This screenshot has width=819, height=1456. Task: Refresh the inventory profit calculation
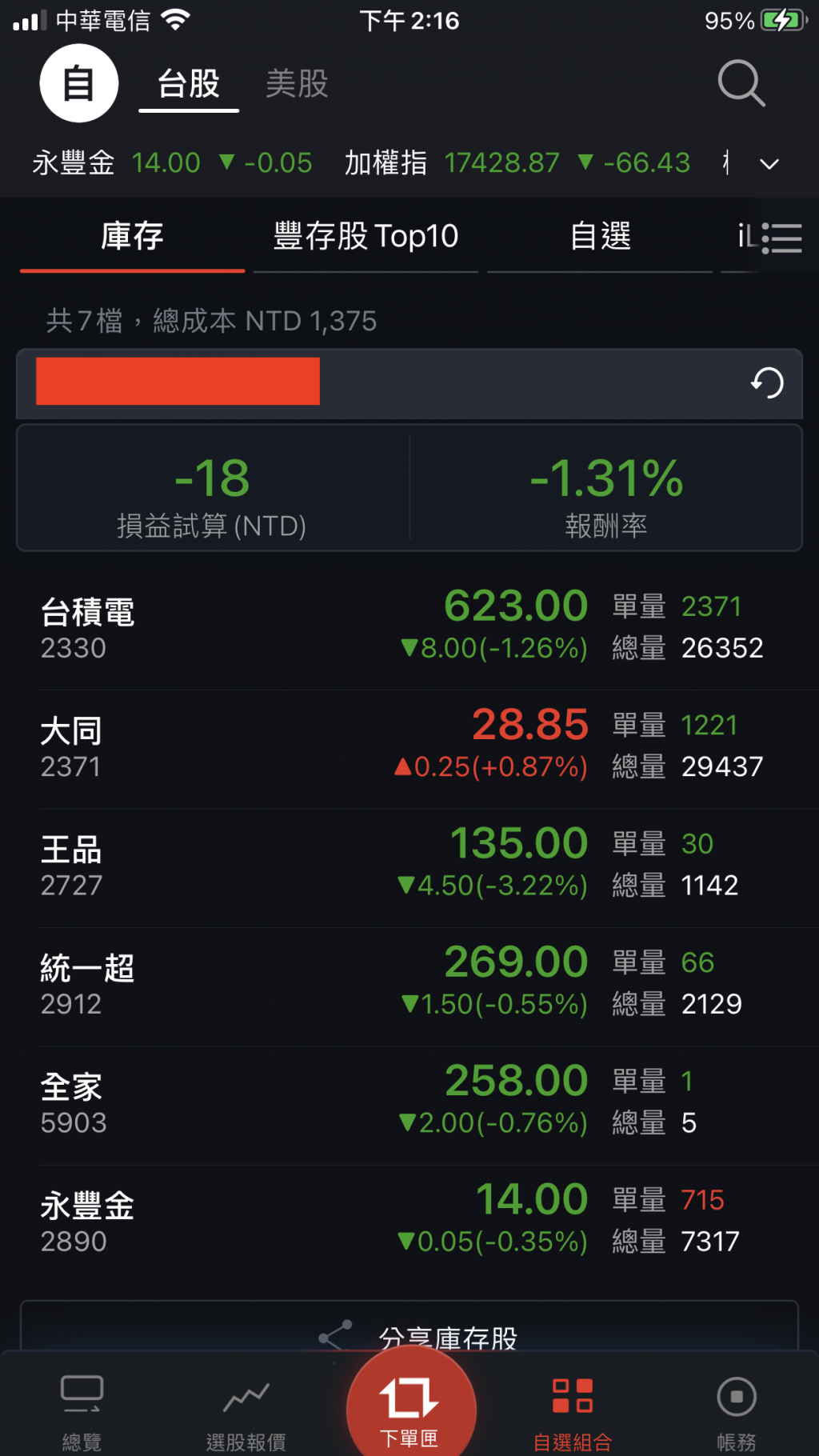(x=766, y=382)
